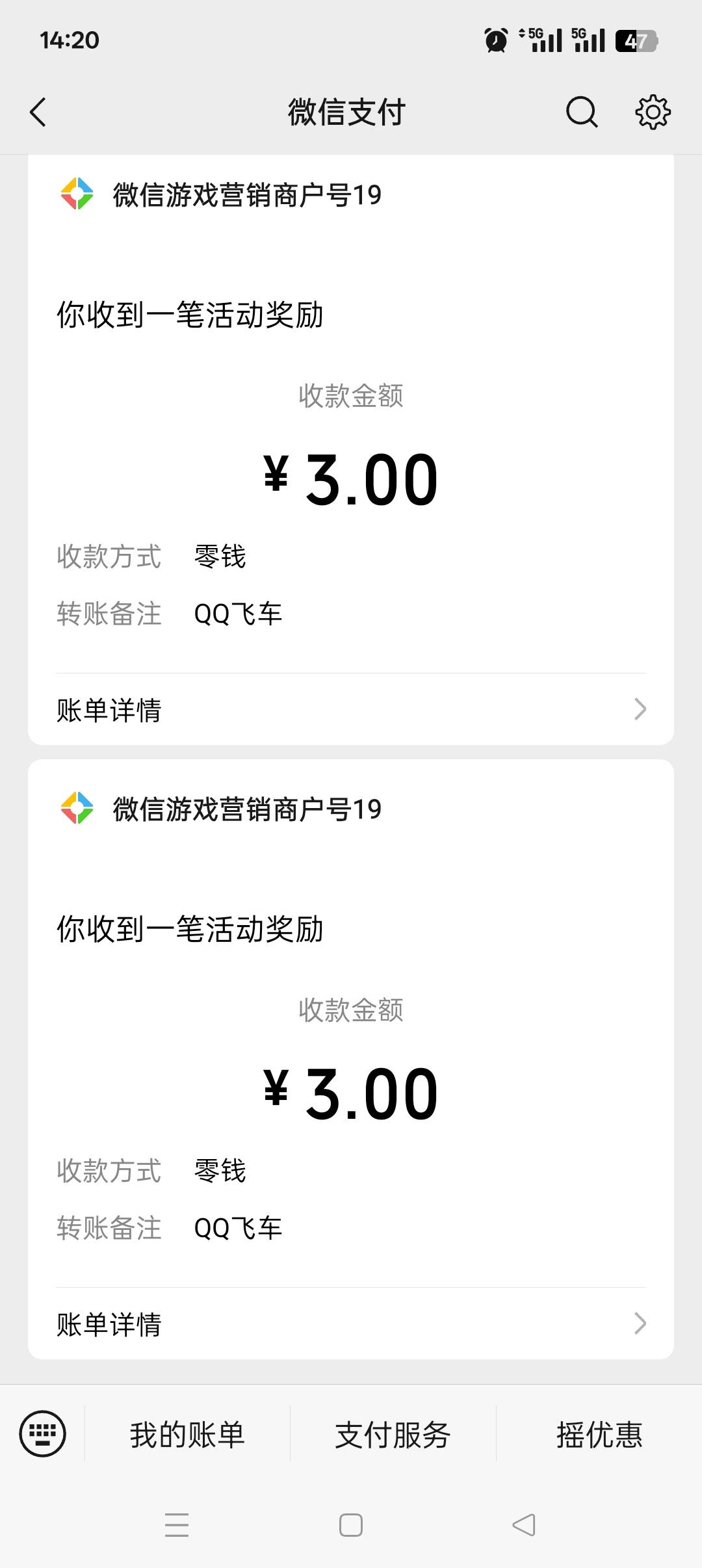Open 账单详情 in the first reward card
This screenshot has width=702, height=1568.
(x=351, y=709)
